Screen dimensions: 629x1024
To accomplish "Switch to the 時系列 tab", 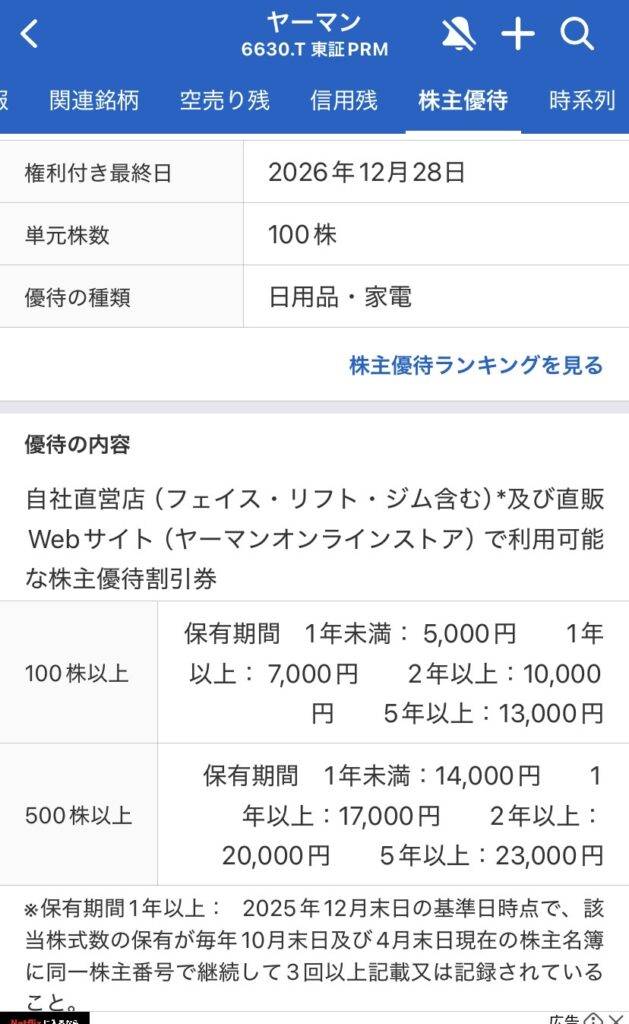I will tap(582, 100).
